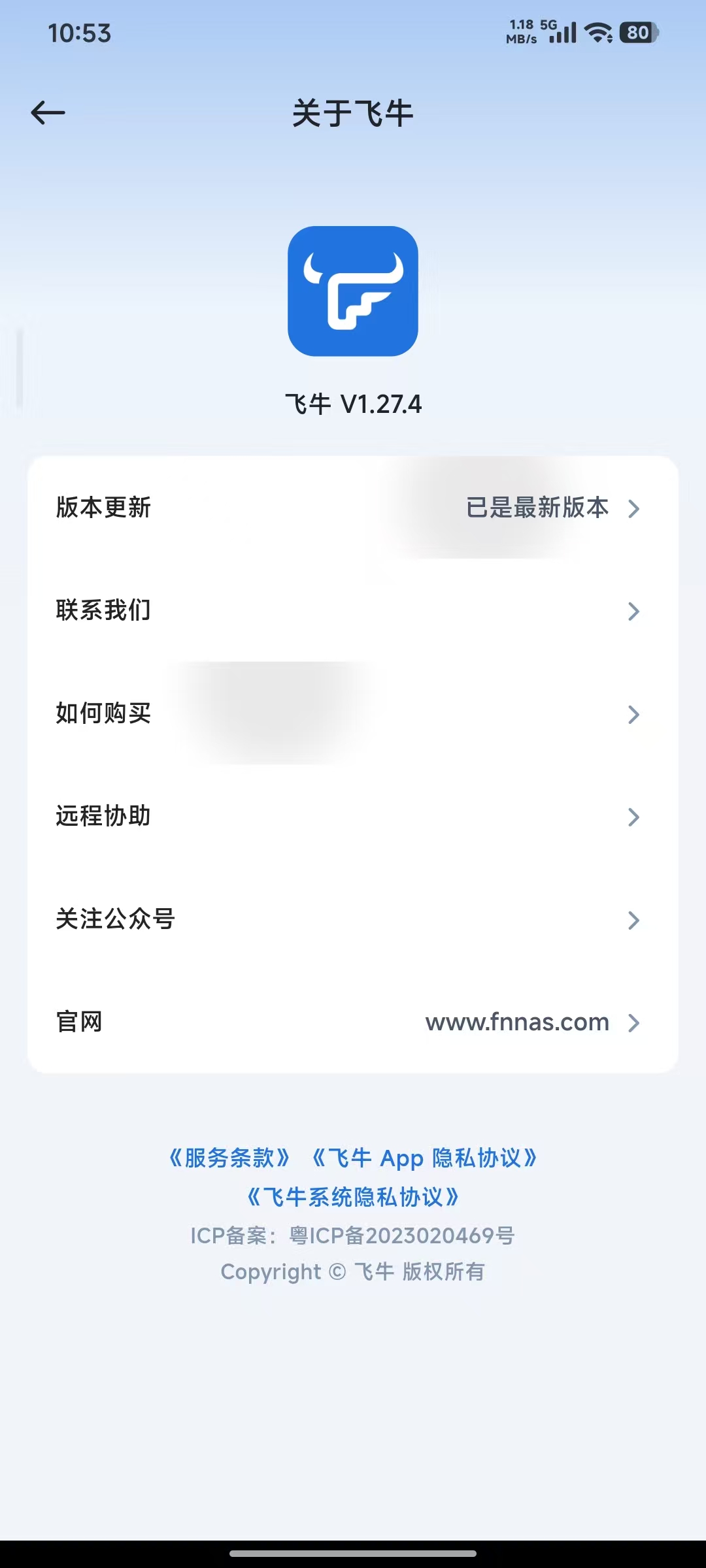Tap the ICP 备案 number text

[353, 1235]
